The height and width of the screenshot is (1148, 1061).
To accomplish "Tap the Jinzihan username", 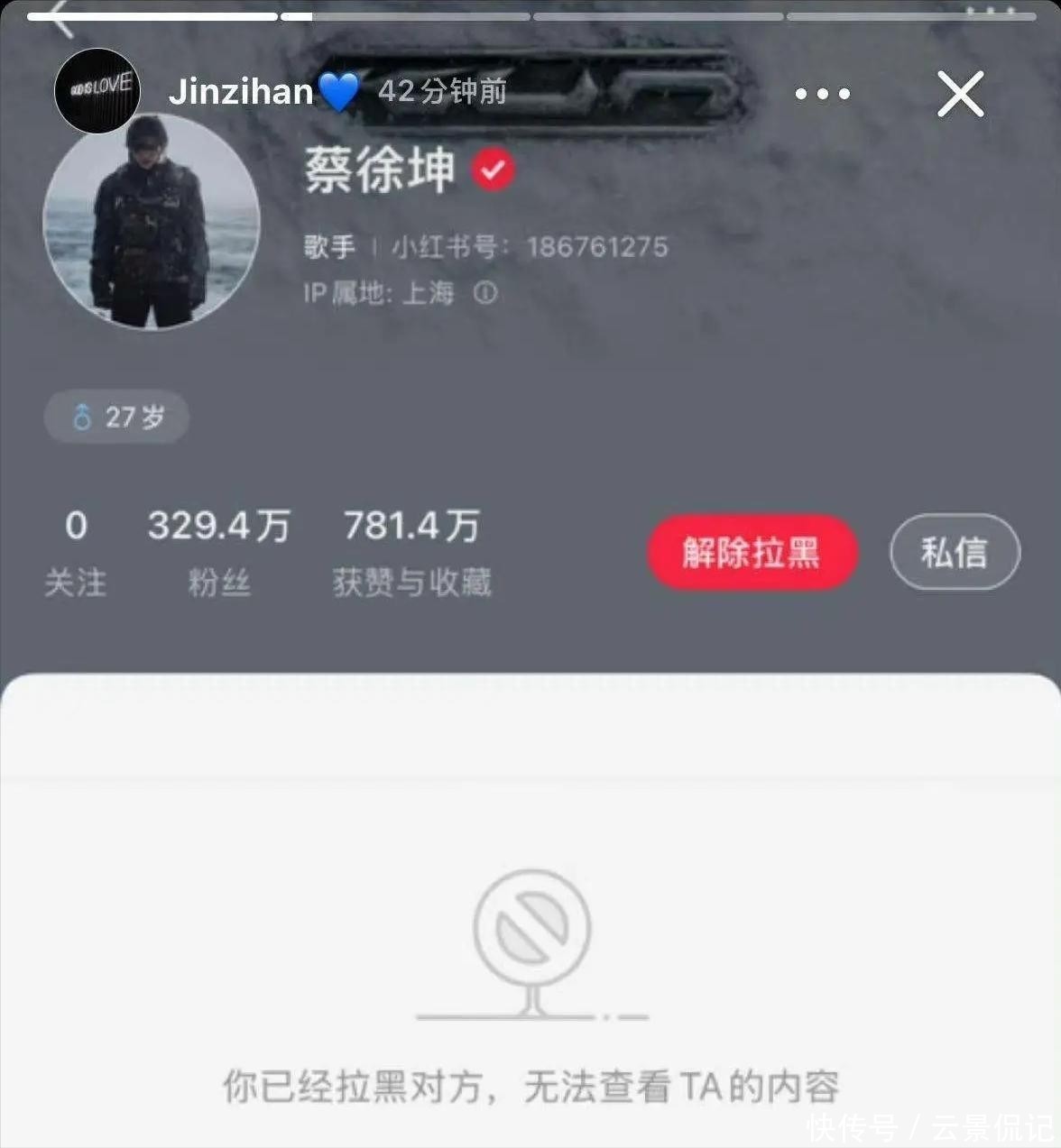I will 241,92.
